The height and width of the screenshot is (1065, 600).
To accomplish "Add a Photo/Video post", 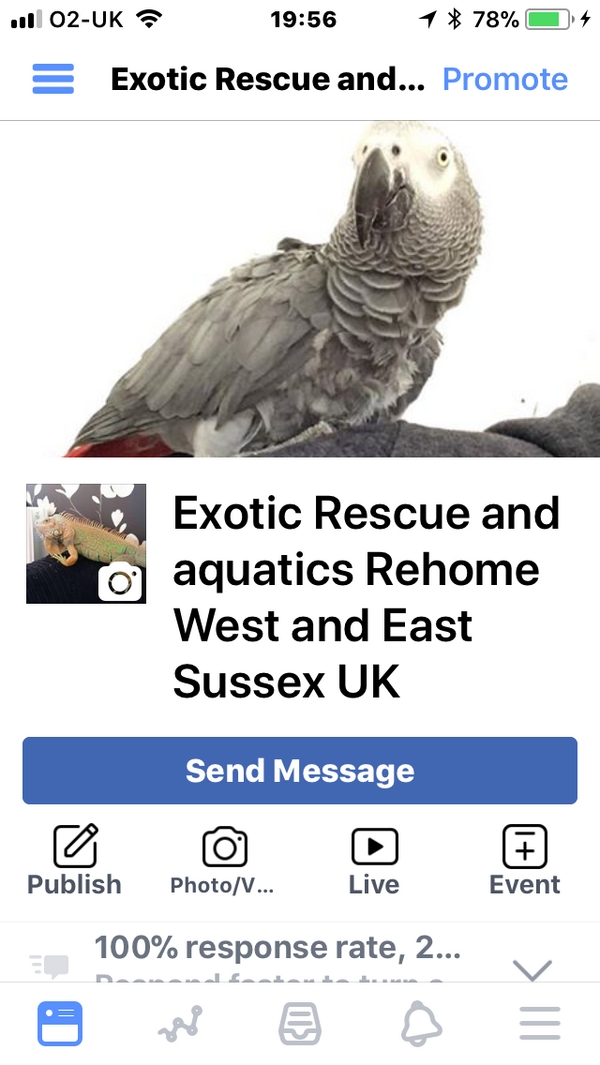I will (223, 861).
